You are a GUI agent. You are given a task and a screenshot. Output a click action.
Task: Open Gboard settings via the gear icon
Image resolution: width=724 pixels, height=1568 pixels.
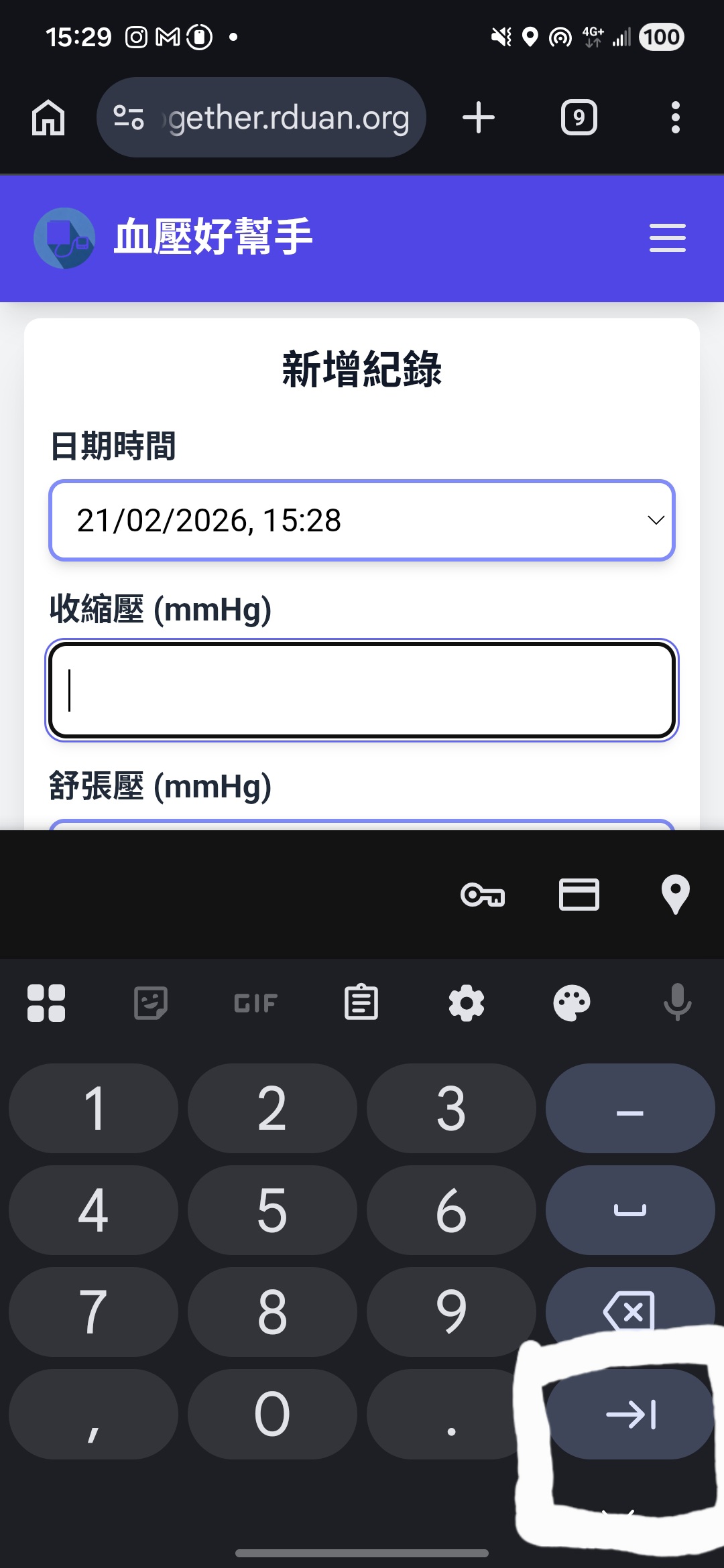point(467,1002)
